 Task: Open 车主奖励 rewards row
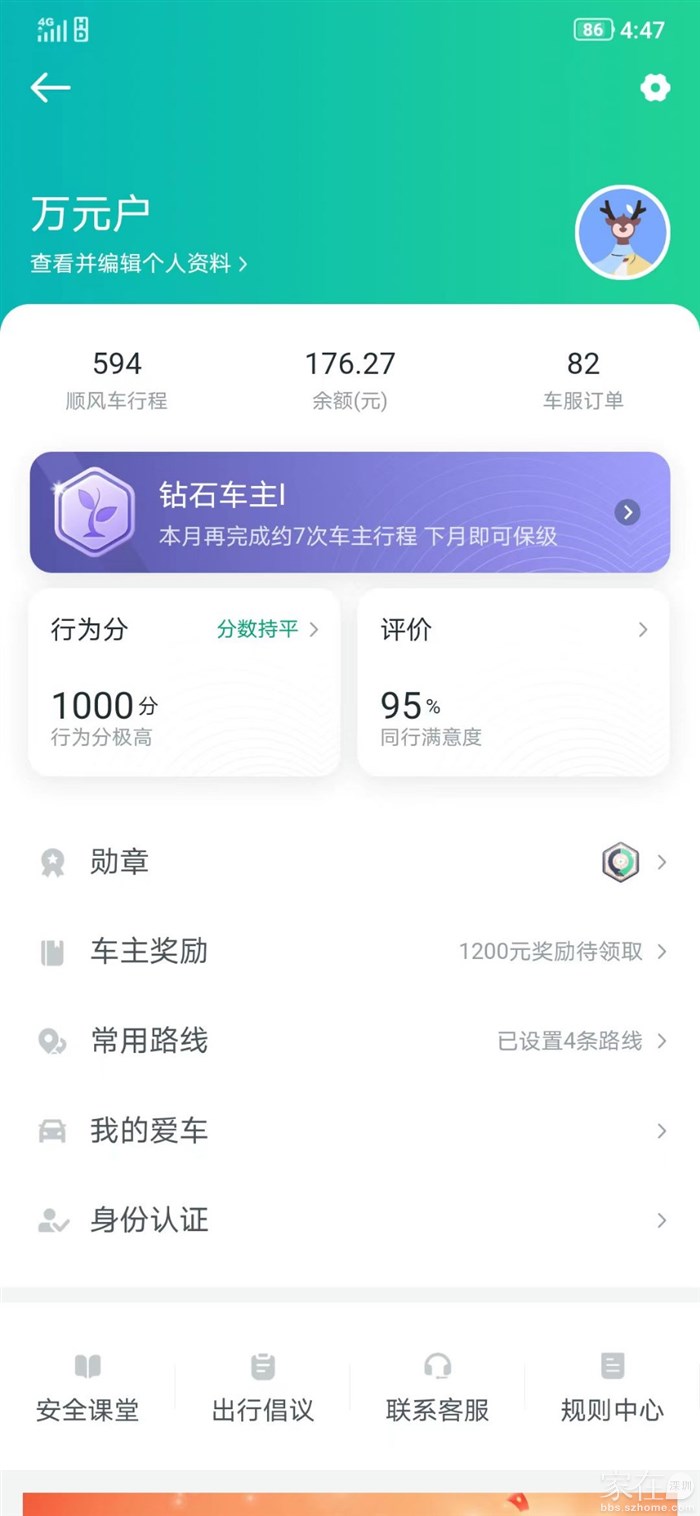click(x=350, y=951)
